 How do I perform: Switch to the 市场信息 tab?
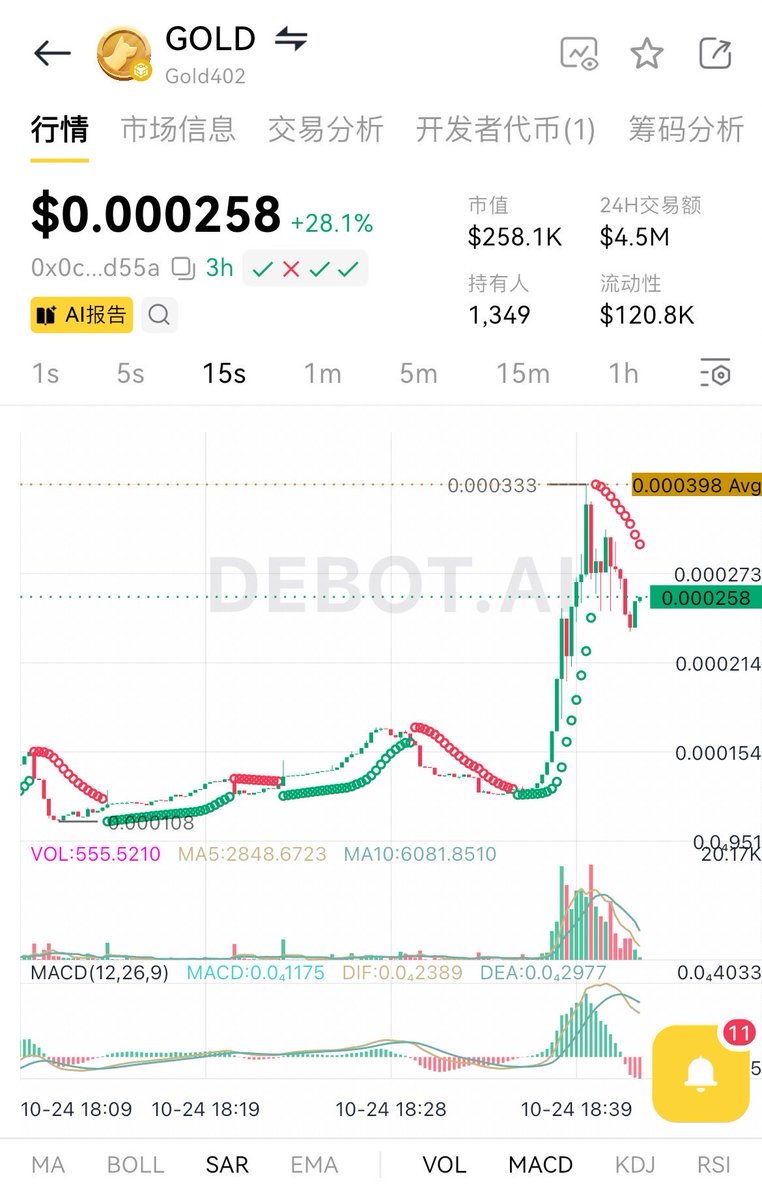pyautogui.click(x=178, y=129)
